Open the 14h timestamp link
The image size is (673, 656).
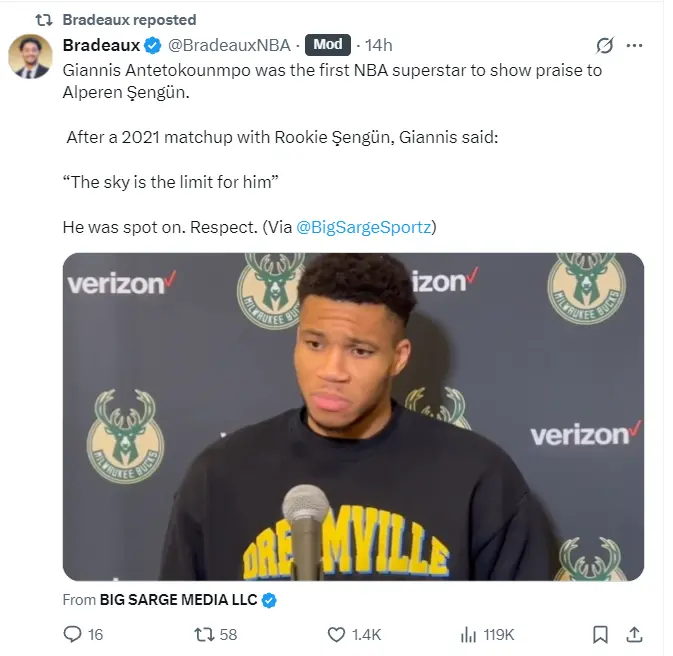tap(379, 45)
